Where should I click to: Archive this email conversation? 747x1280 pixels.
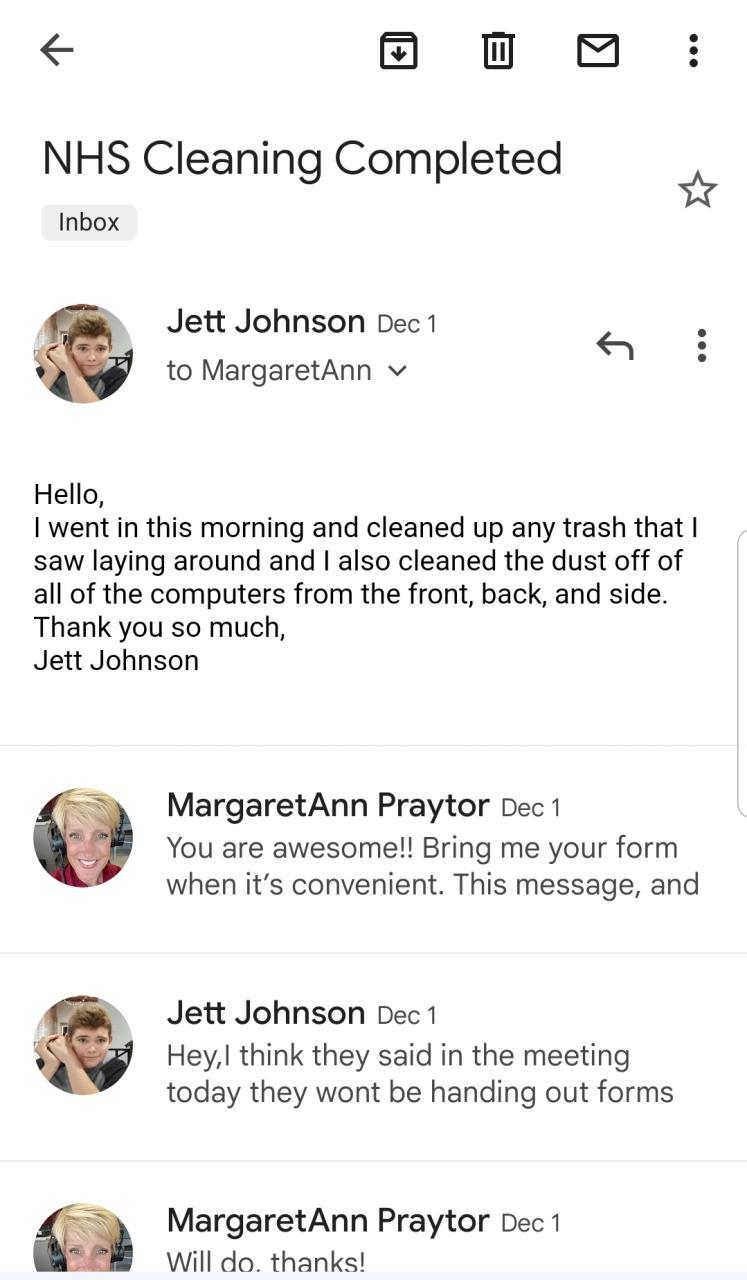[398, 50]
